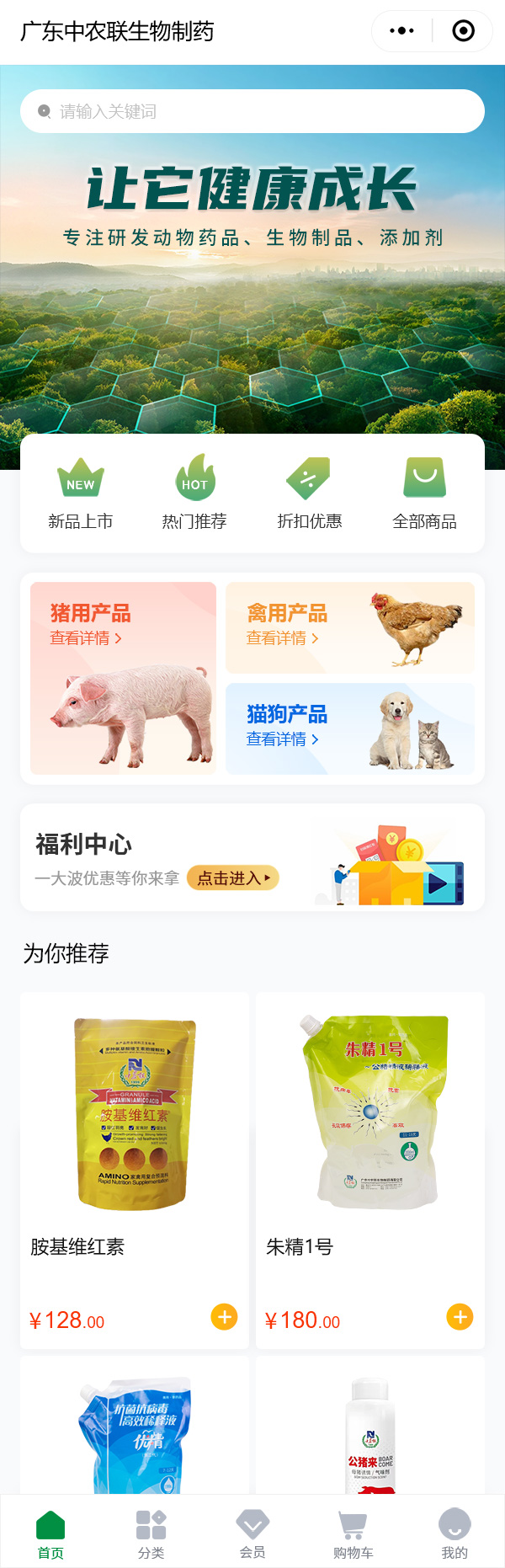Viewport: 505px width, 1568px height.
Task: Add 胺基维红素 to cart
Action: (224, 1316)
